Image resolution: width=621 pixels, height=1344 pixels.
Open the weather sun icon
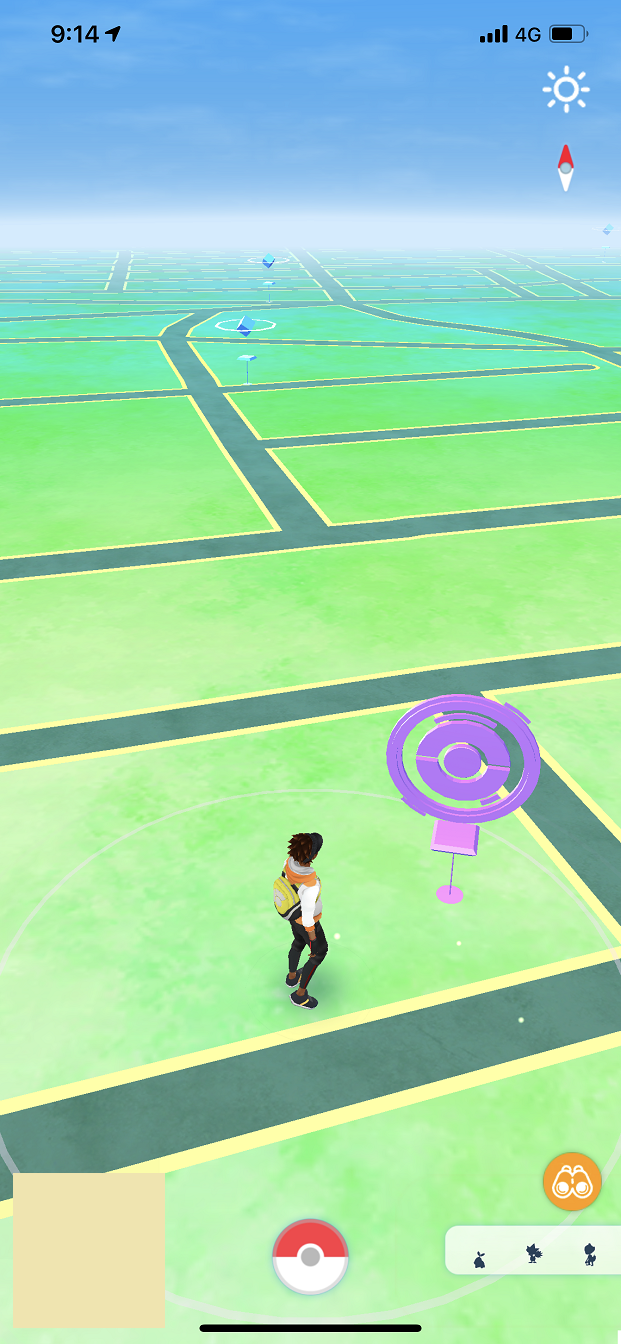(565, 90)
